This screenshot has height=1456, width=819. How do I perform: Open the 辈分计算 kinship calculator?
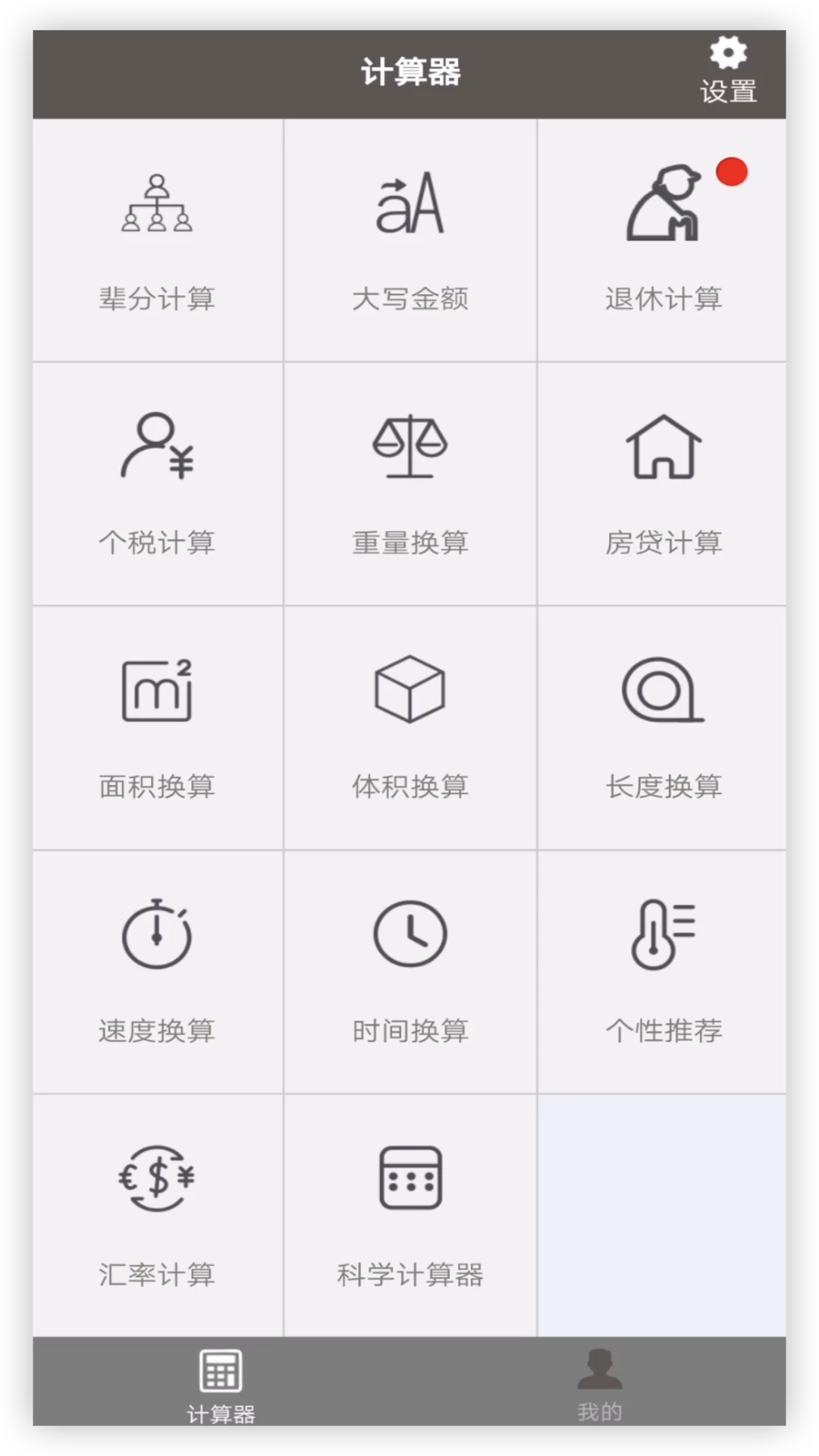pyautogui.click(x=156, y=240)
